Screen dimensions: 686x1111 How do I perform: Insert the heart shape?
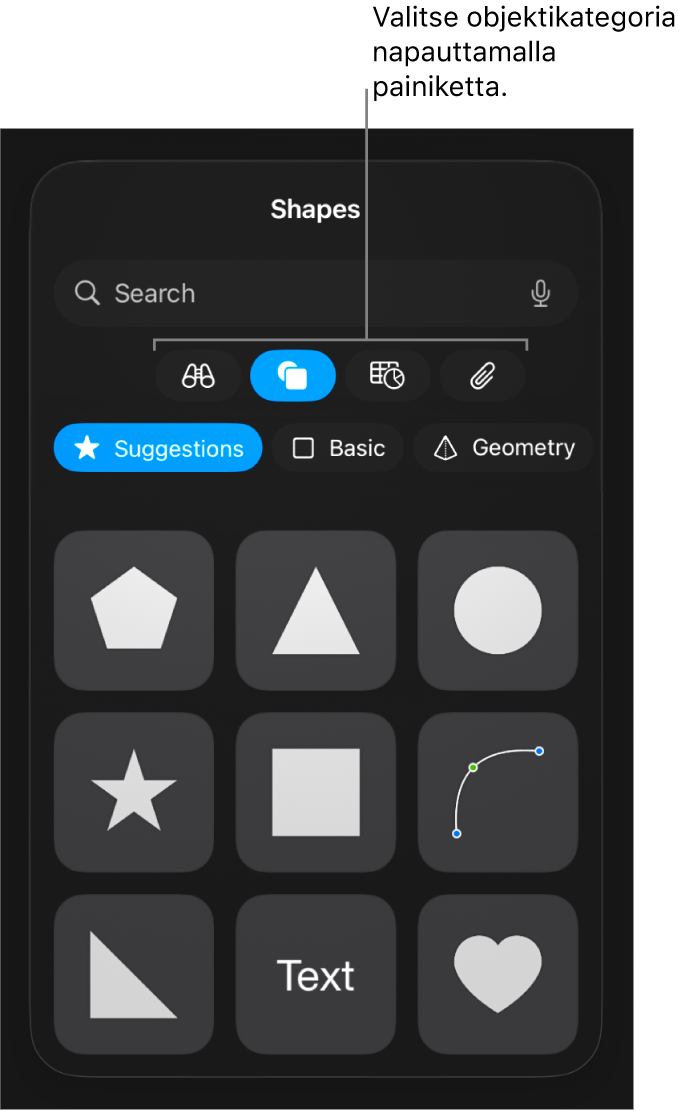tap(498, 974)
